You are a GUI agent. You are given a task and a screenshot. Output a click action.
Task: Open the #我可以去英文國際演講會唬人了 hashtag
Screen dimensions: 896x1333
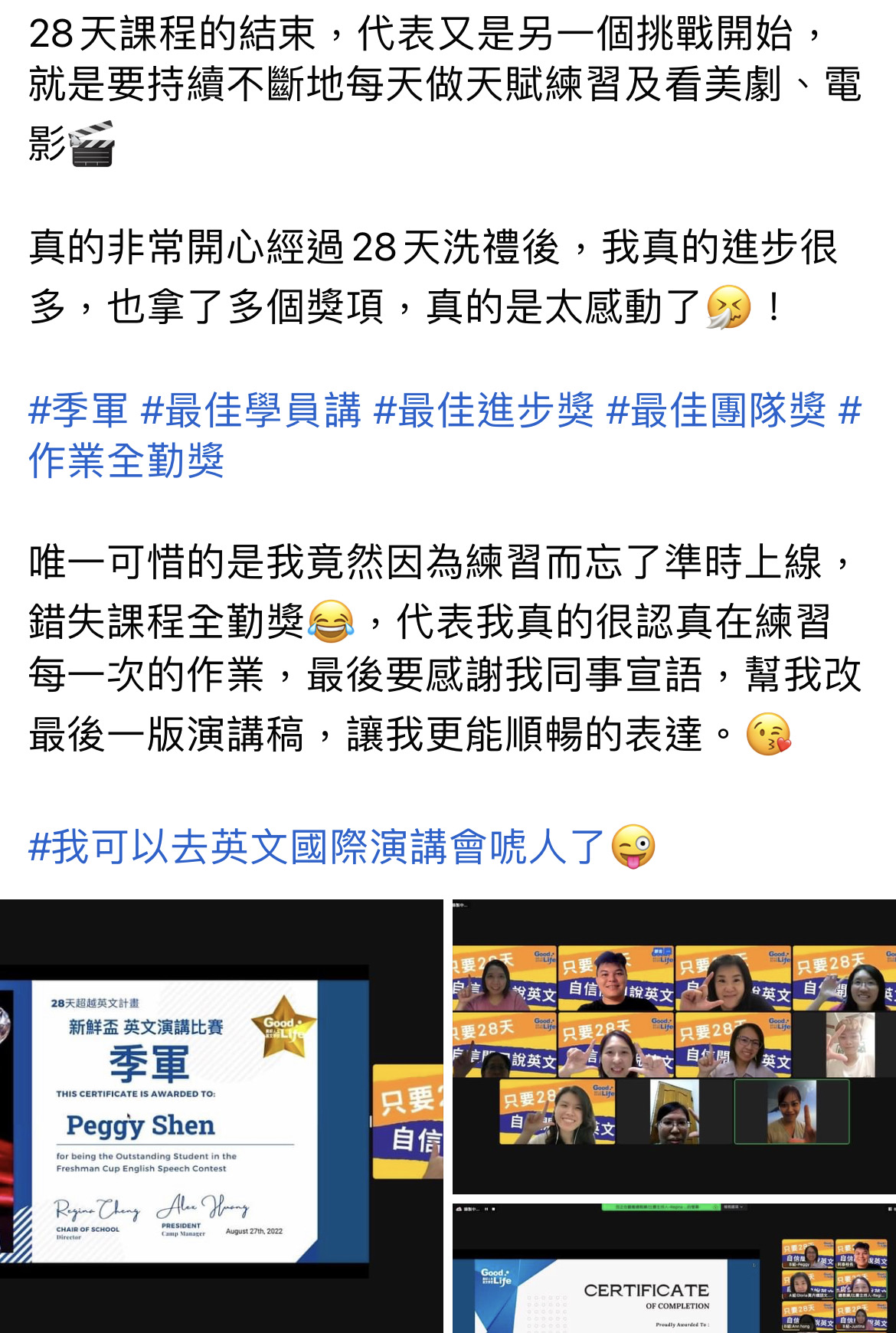click(316, 847)
